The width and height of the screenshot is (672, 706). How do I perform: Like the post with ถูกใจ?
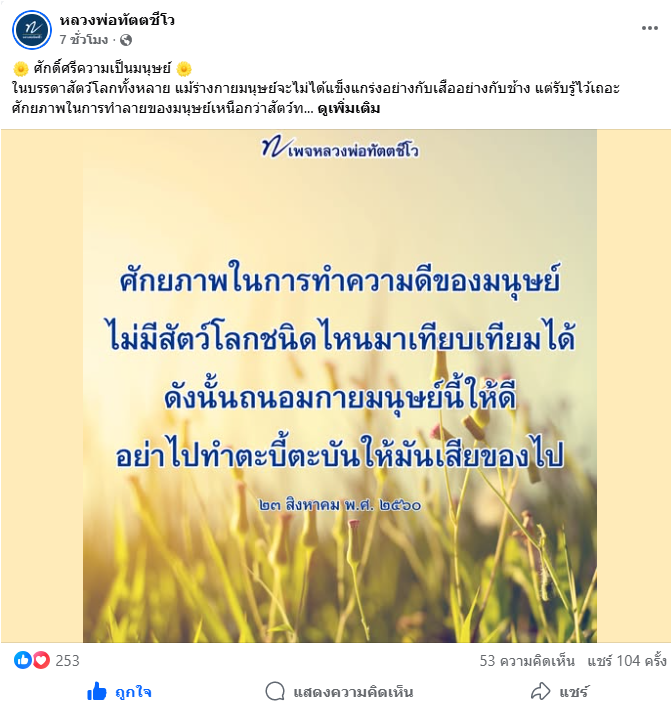(120, 691)
